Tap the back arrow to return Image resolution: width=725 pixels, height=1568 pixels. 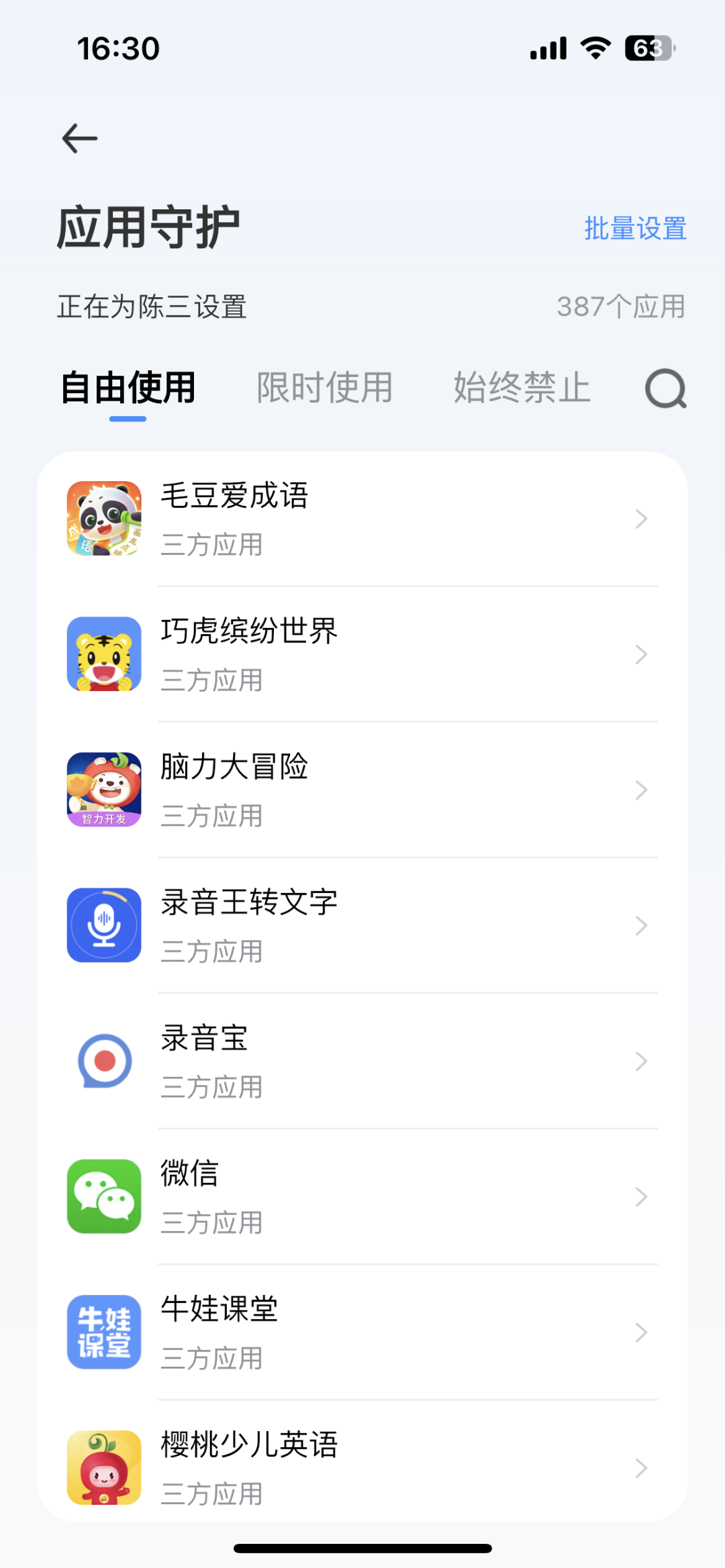pyautogui.click(x=78, y=138)
